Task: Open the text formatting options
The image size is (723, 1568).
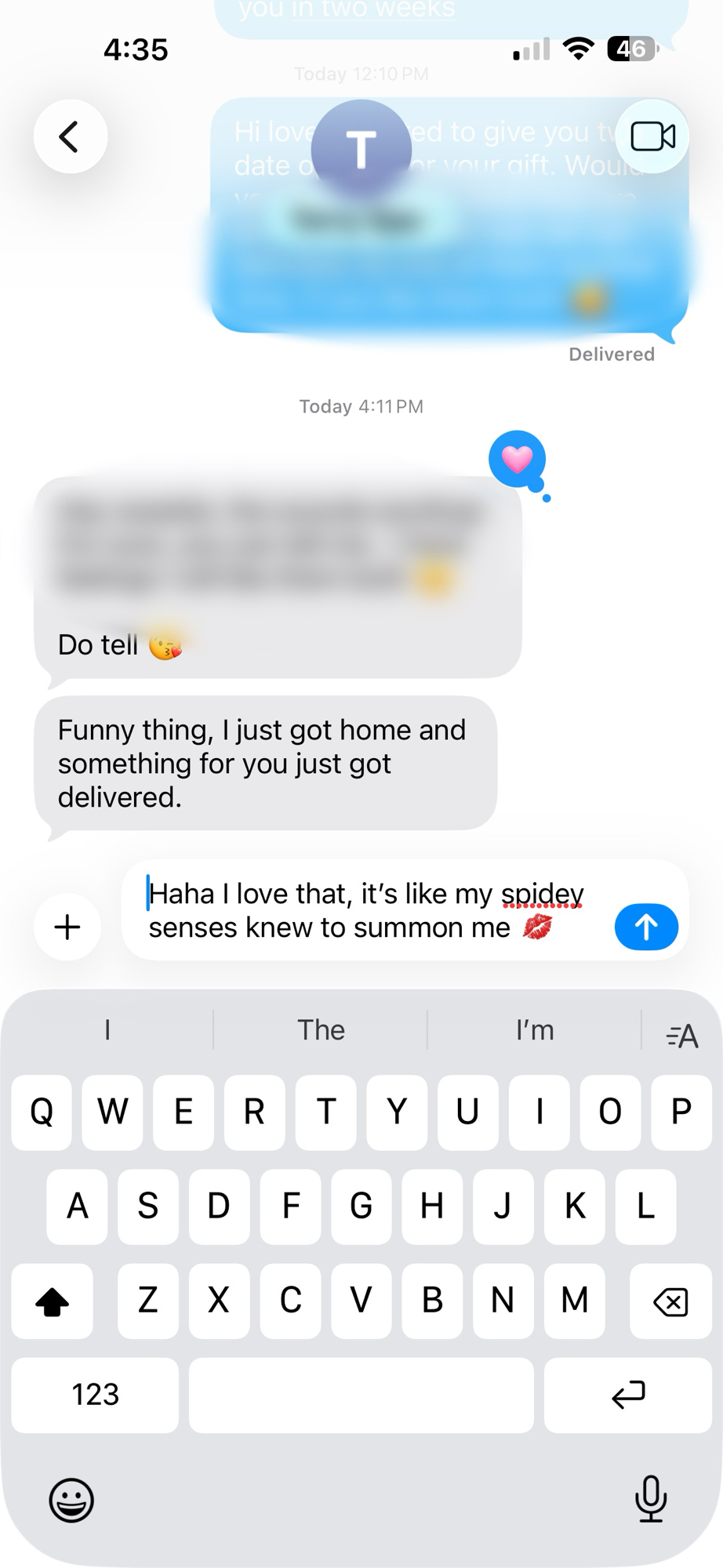Action: pos(681,1036)
